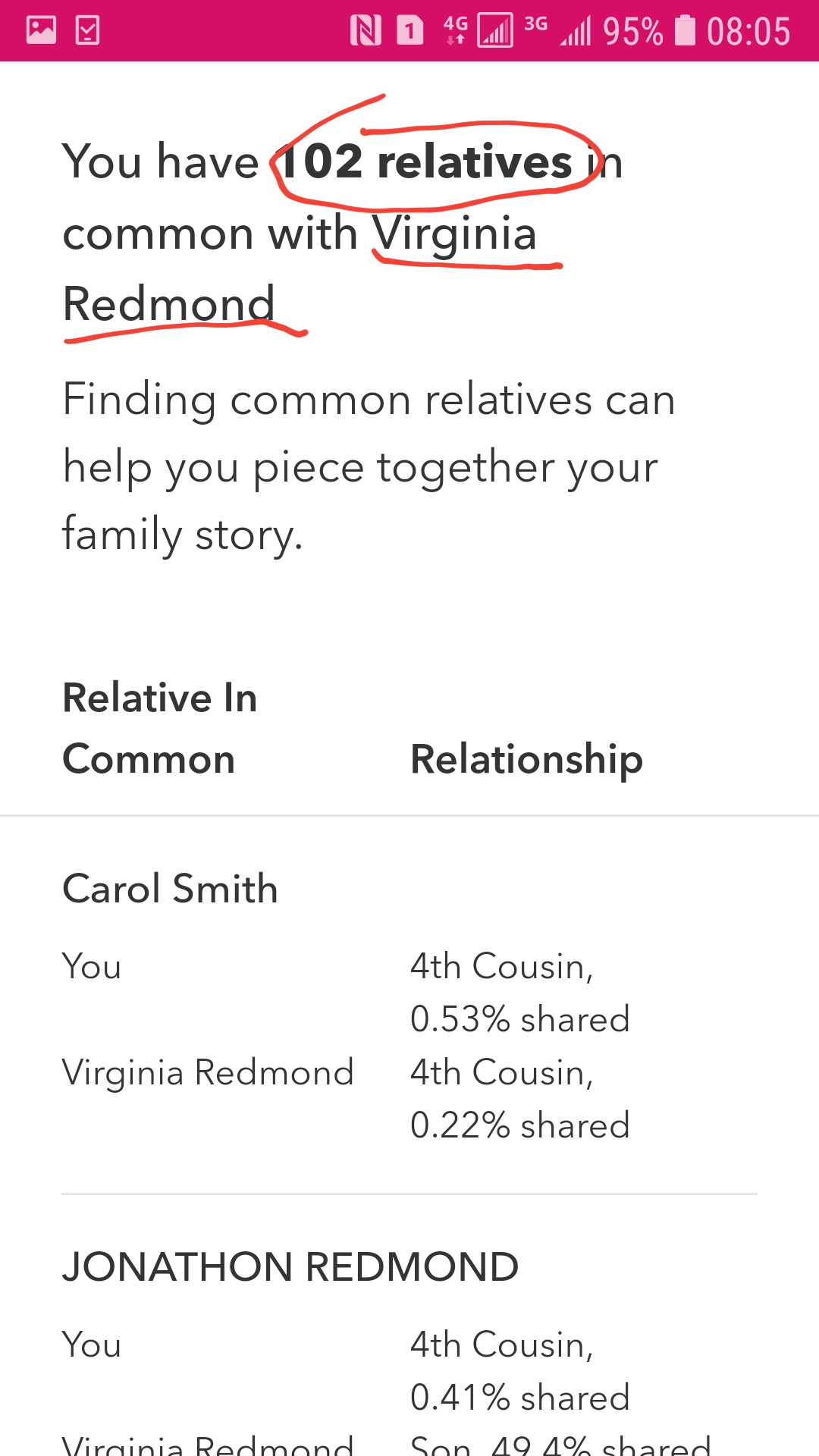Open JONATHON REDMOND's relative profile

290,1266
